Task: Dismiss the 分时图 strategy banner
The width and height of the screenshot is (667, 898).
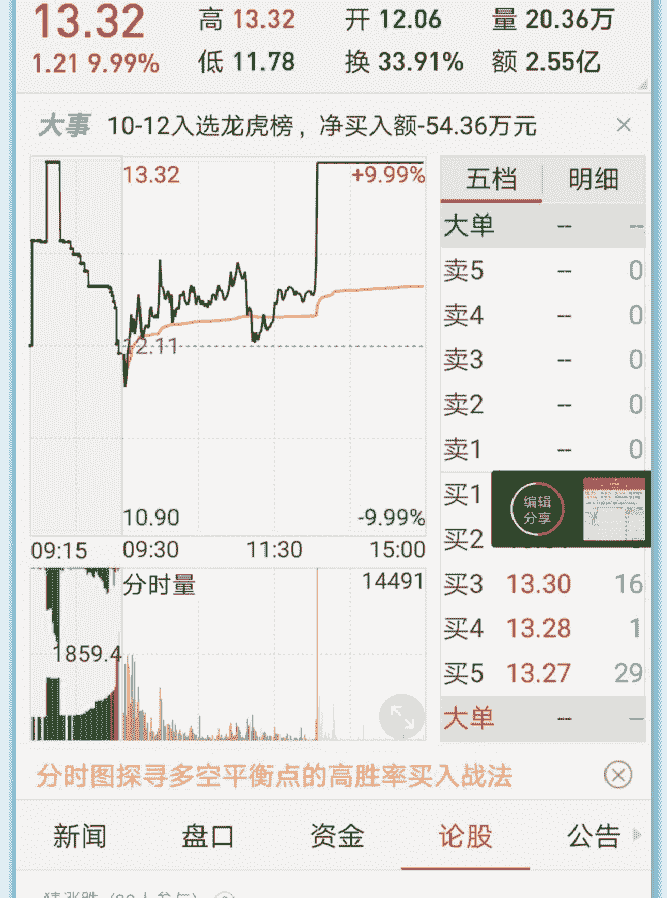Action: click(618, 774)
